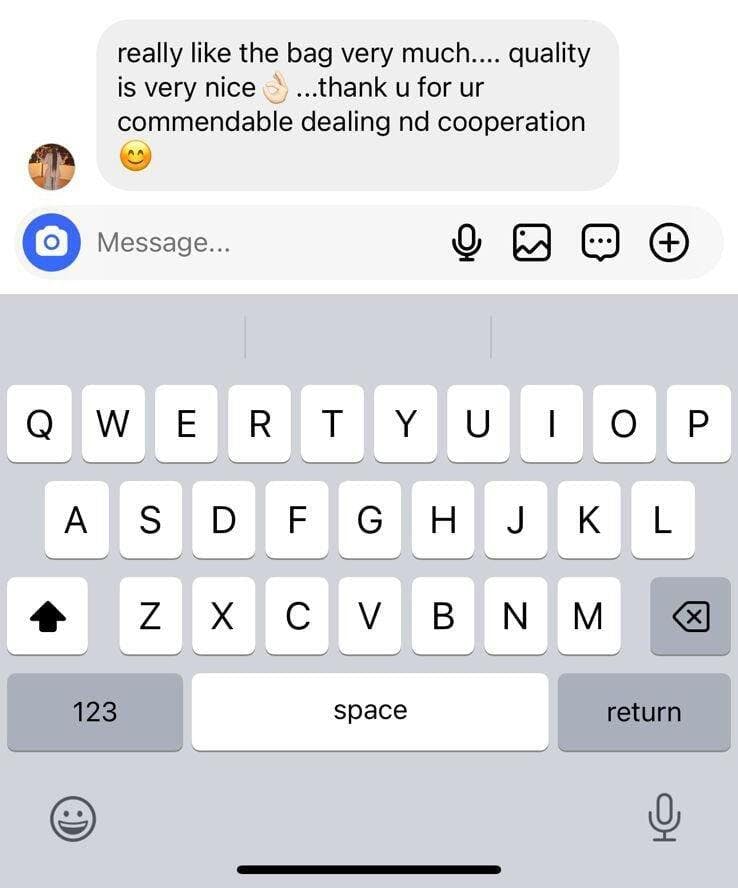Viewport: 738px width, 888px height.
Task: Record a voice message with microphone icon
Action: click(466, 242)
